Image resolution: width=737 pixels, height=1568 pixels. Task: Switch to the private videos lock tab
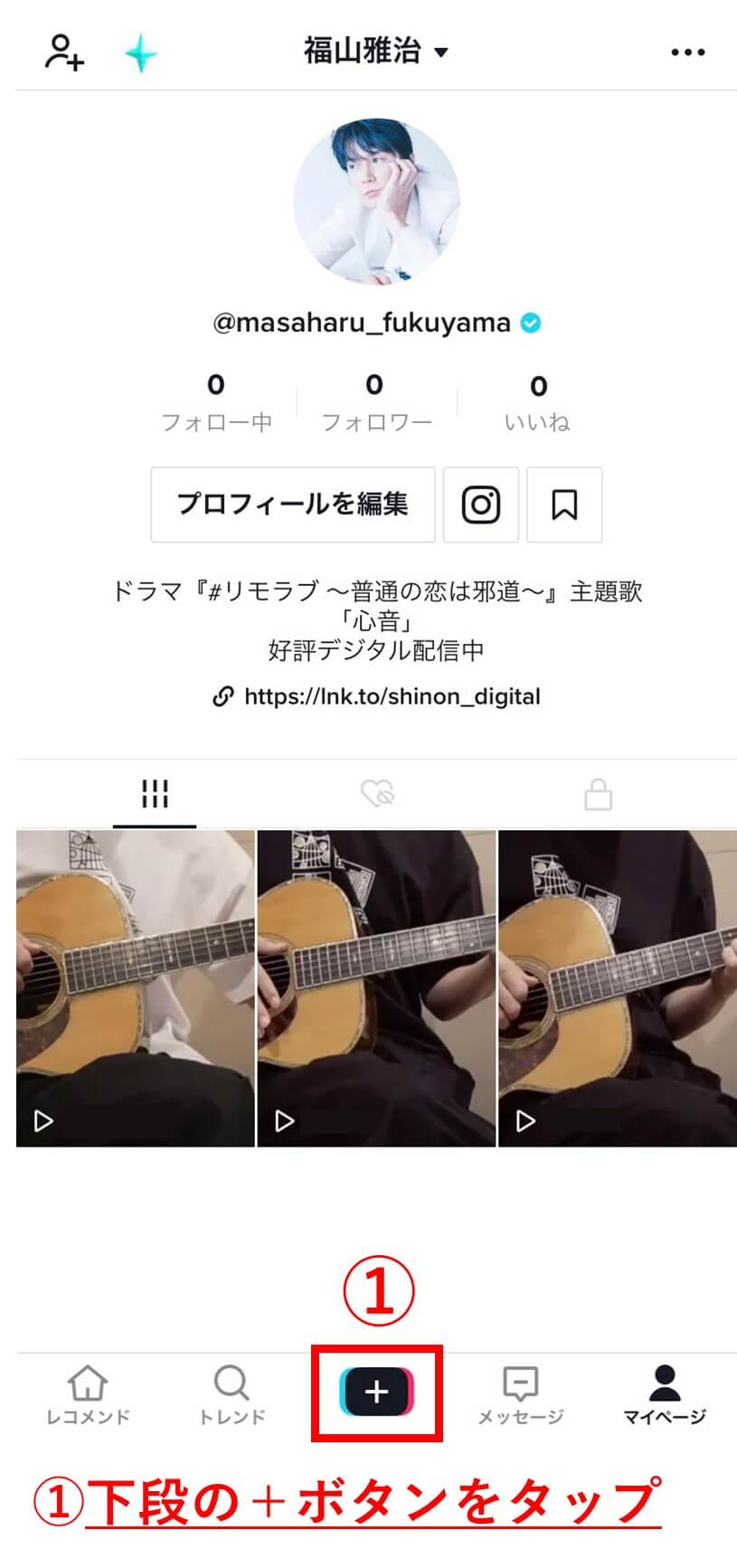[x=598, y=796]
